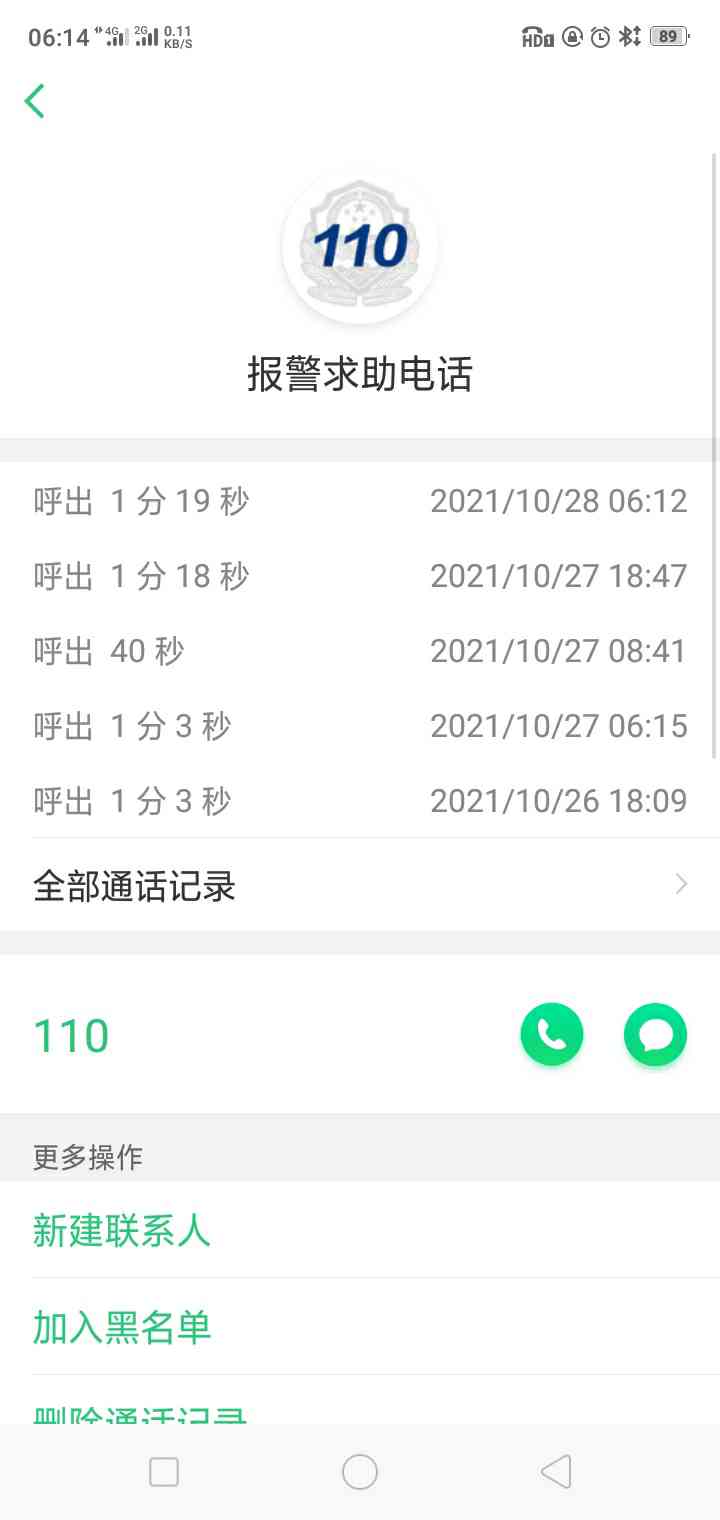
Task: Go back using the green arrow
Action: pyautogui.click(x=35, y=101)
